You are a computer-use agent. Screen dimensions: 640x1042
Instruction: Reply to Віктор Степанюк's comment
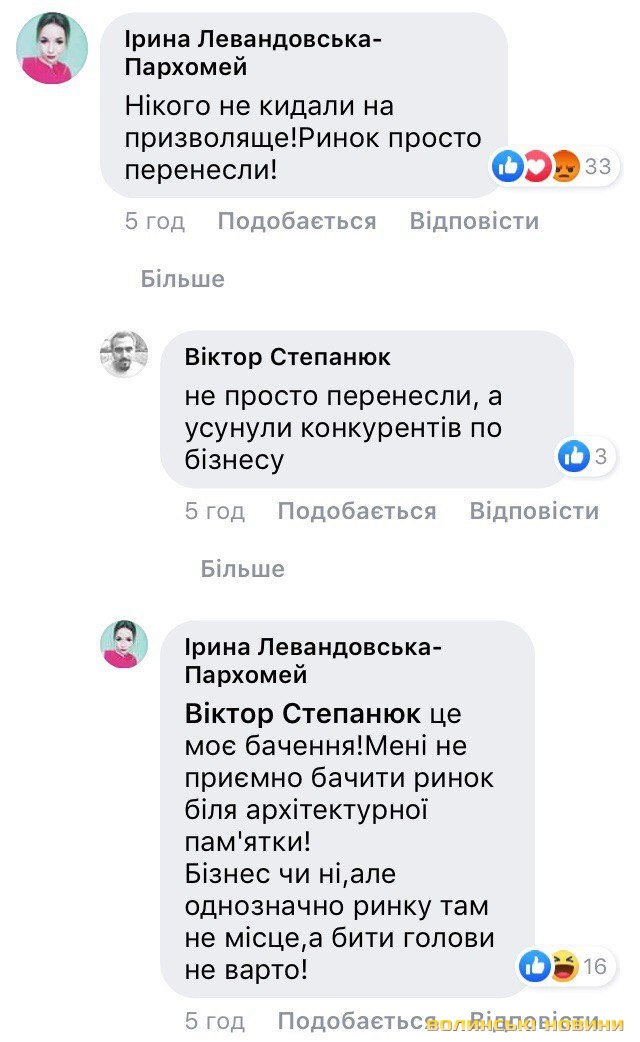click(534, 511)
